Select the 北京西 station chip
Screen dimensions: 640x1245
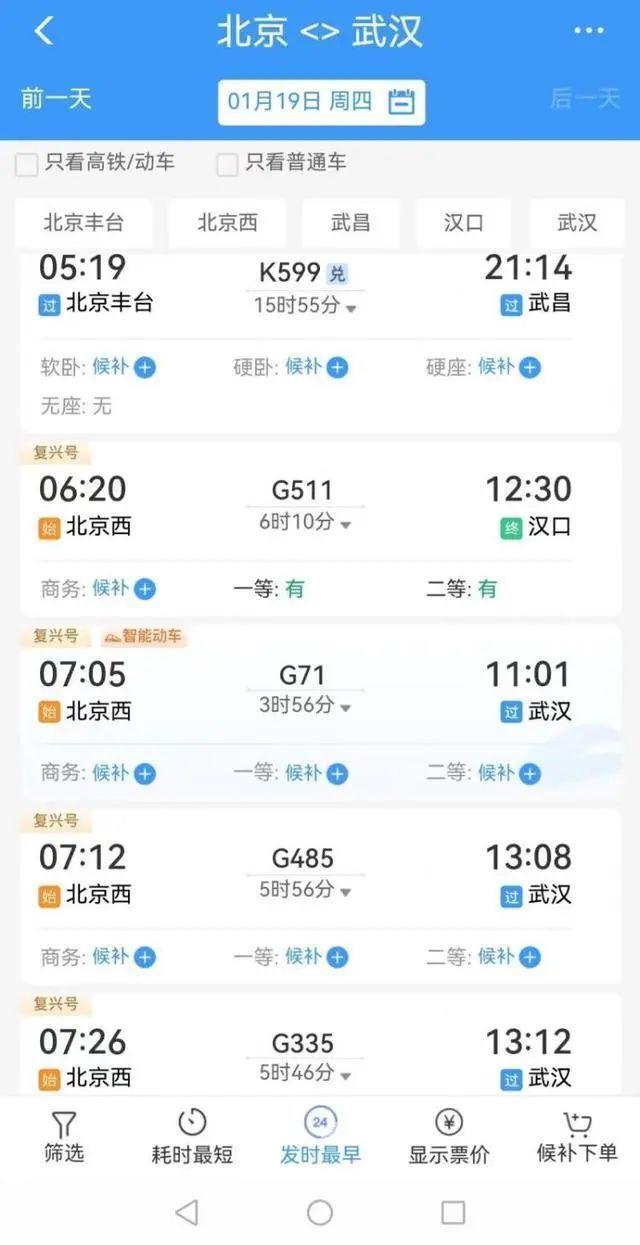227,223
